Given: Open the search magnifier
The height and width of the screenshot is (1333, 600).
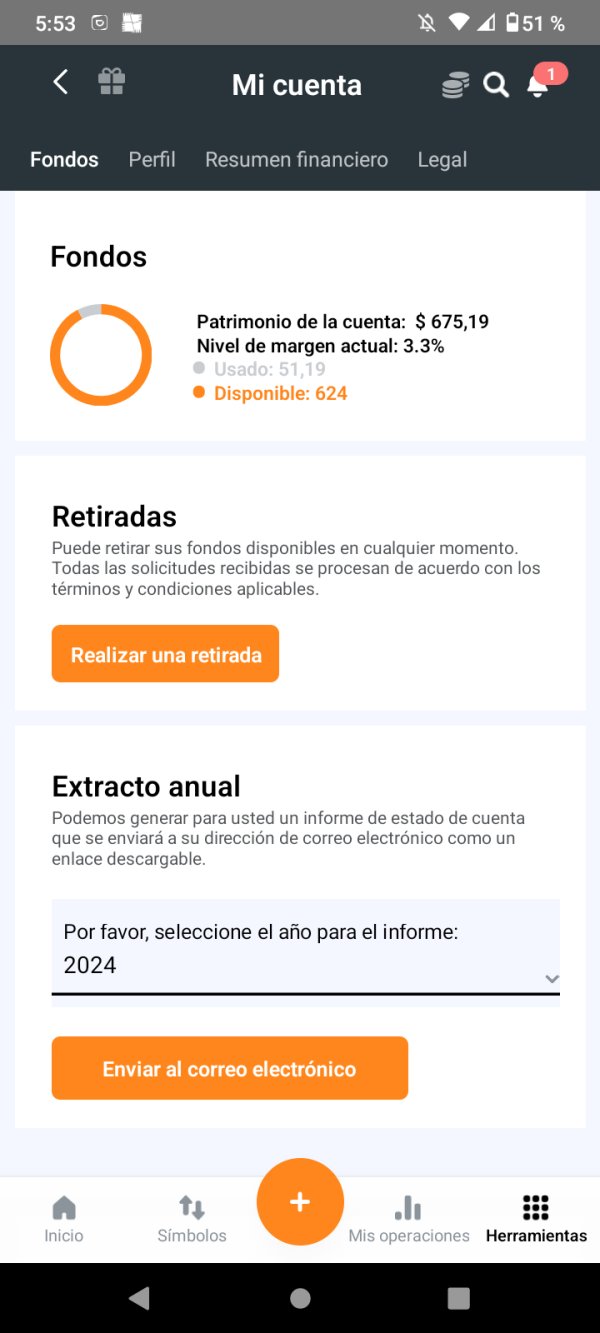Looking at the screenshot, I should tap(497, 85).
